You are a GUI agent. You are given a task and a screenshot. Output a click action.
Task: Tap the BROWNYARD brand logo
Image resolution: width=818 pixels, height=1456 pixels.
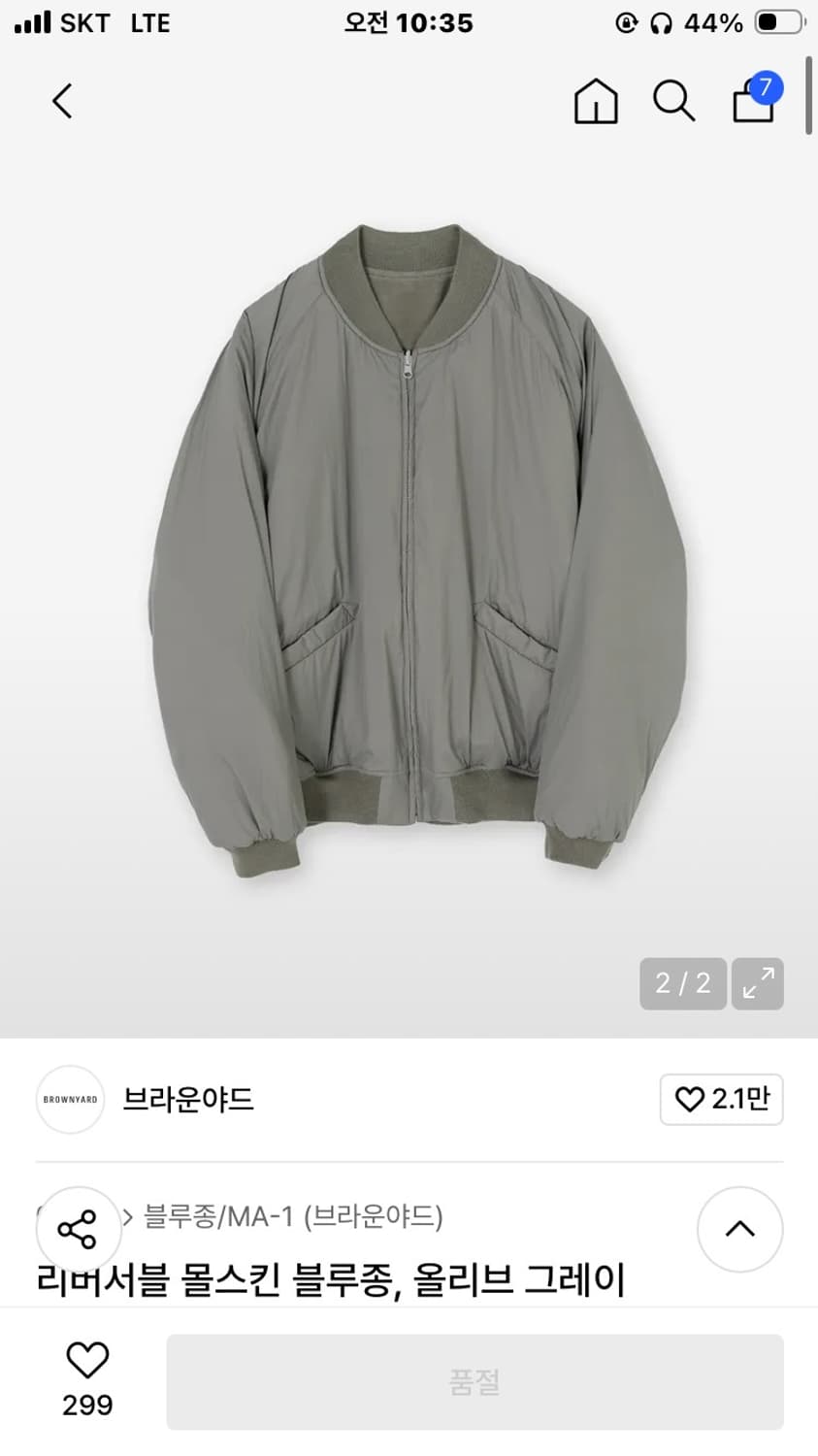click(x=69, y=1100)
